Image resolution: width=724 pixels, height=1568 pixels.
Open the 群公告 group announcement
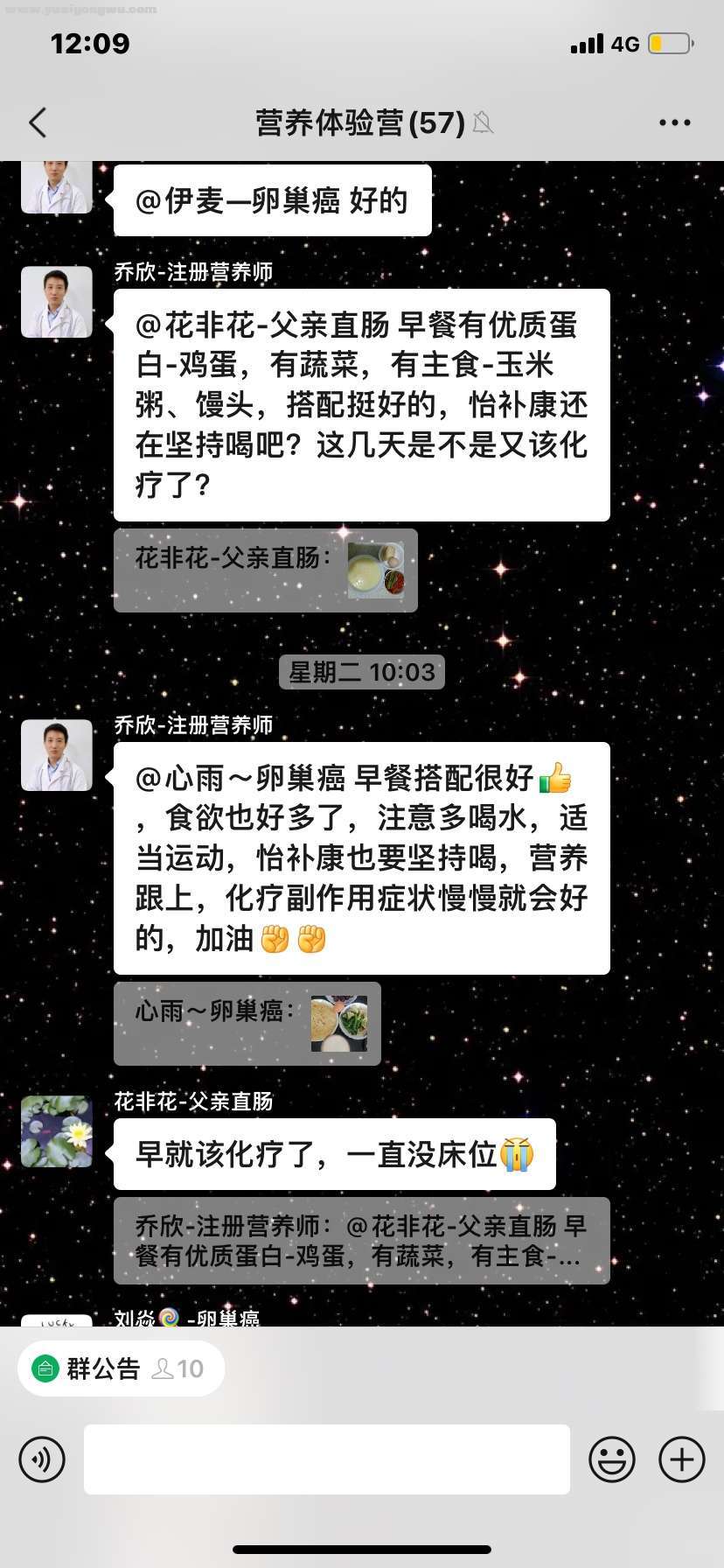click(121, 1368)
